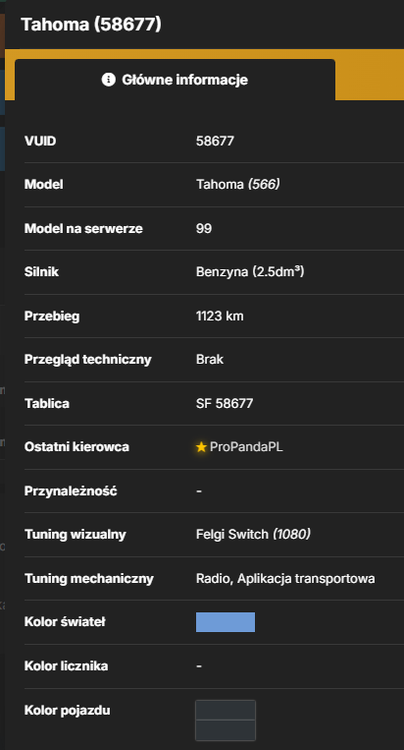The width and height of the screenshot is (404, 750).
Task: Open ProPandaPL driver profile
Action: pyautogui.click(x=246, y=447)
